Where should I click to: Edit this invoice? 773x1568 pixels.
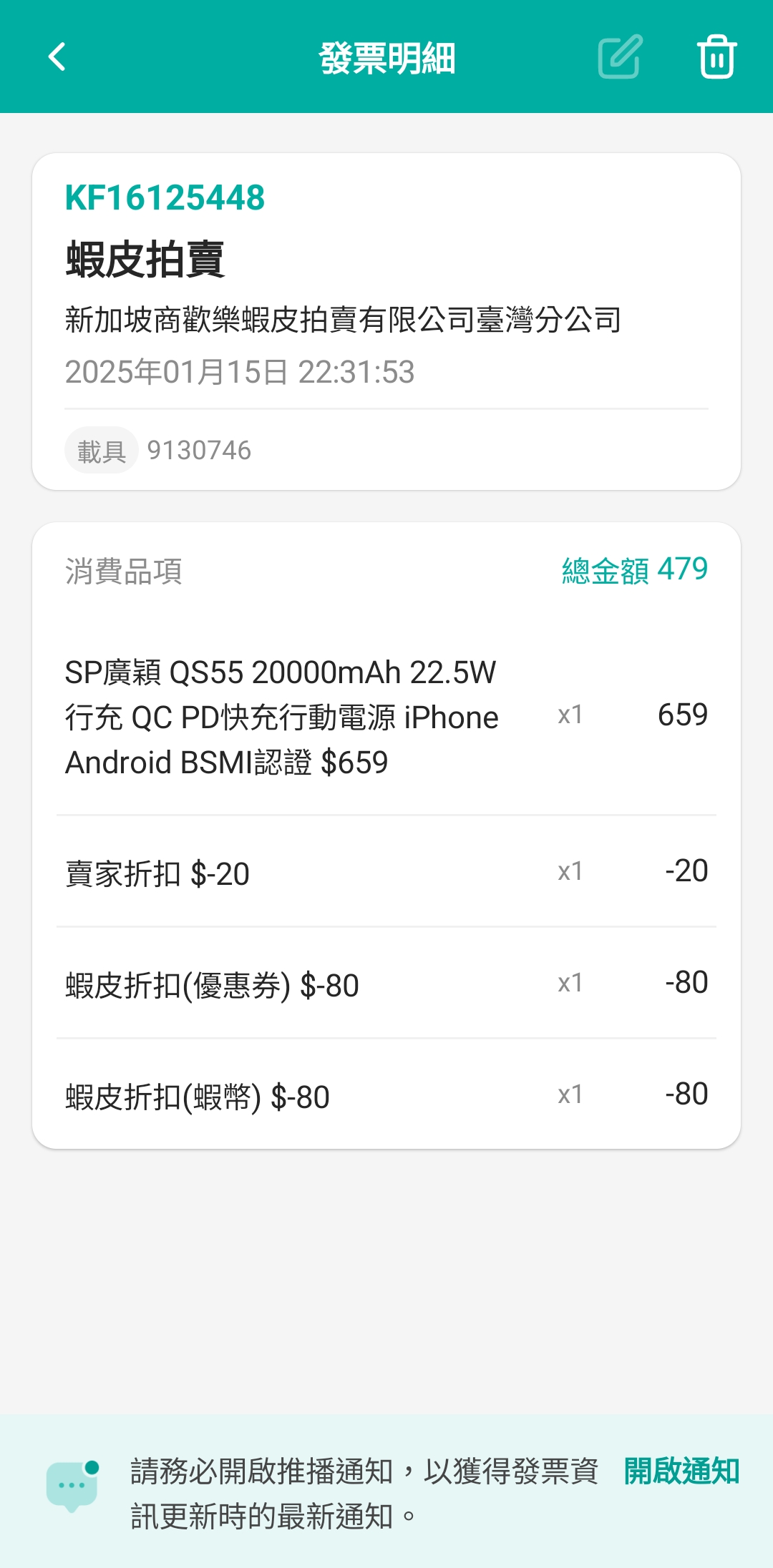click(x=620, y=57)
